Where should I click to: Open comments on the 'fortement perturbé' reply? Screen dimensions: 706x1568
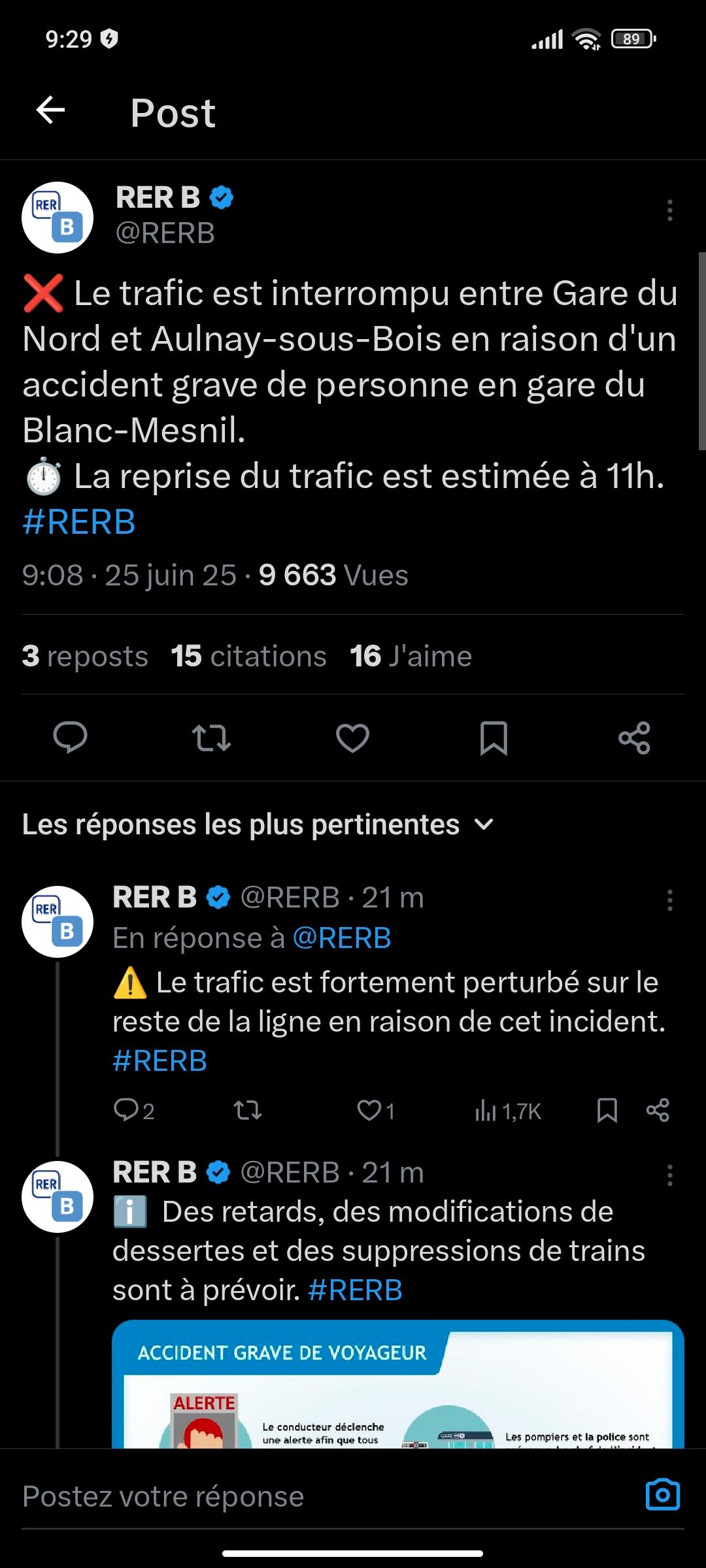(x=126, y=1110)
